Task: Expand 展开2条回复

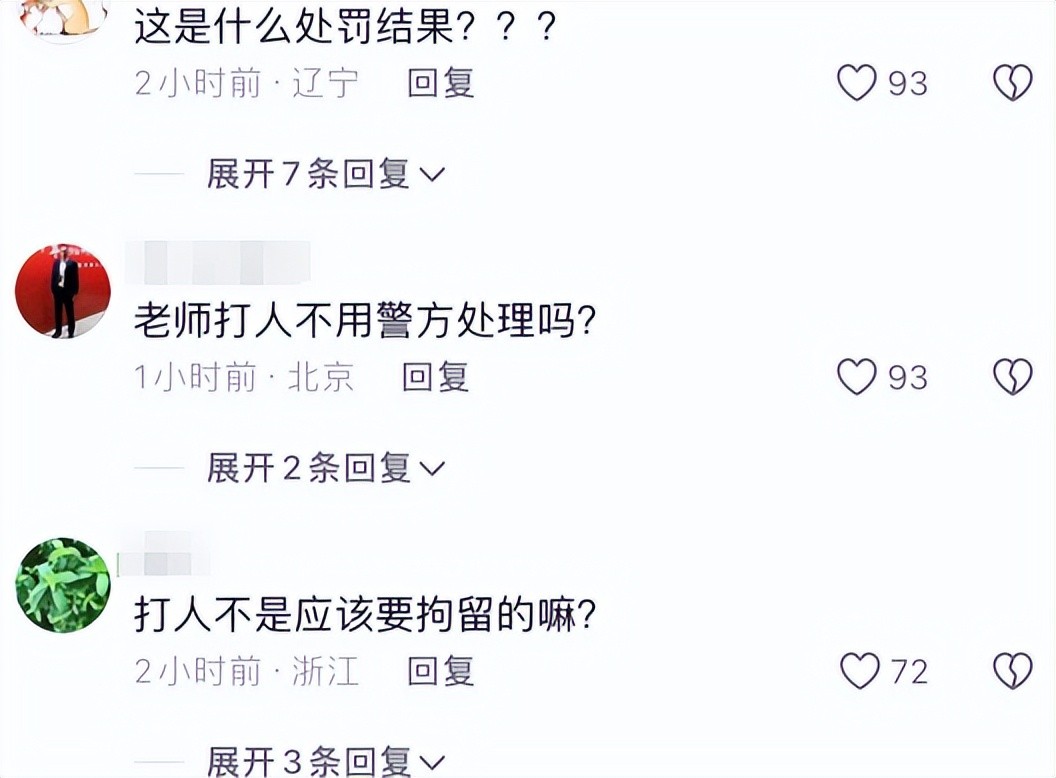Action: tap(325, 468)
